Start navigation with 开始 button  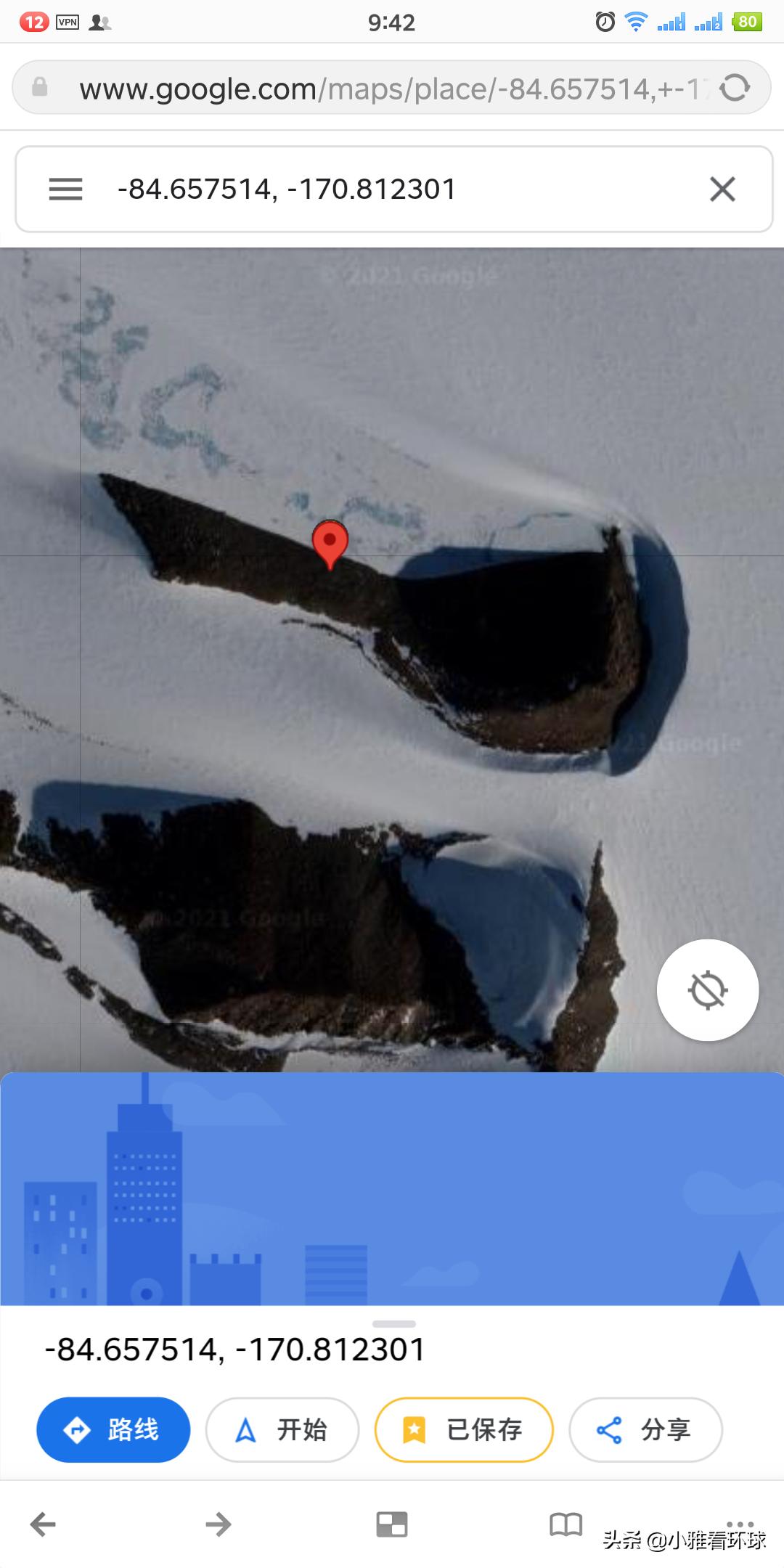coord(282,1430)
